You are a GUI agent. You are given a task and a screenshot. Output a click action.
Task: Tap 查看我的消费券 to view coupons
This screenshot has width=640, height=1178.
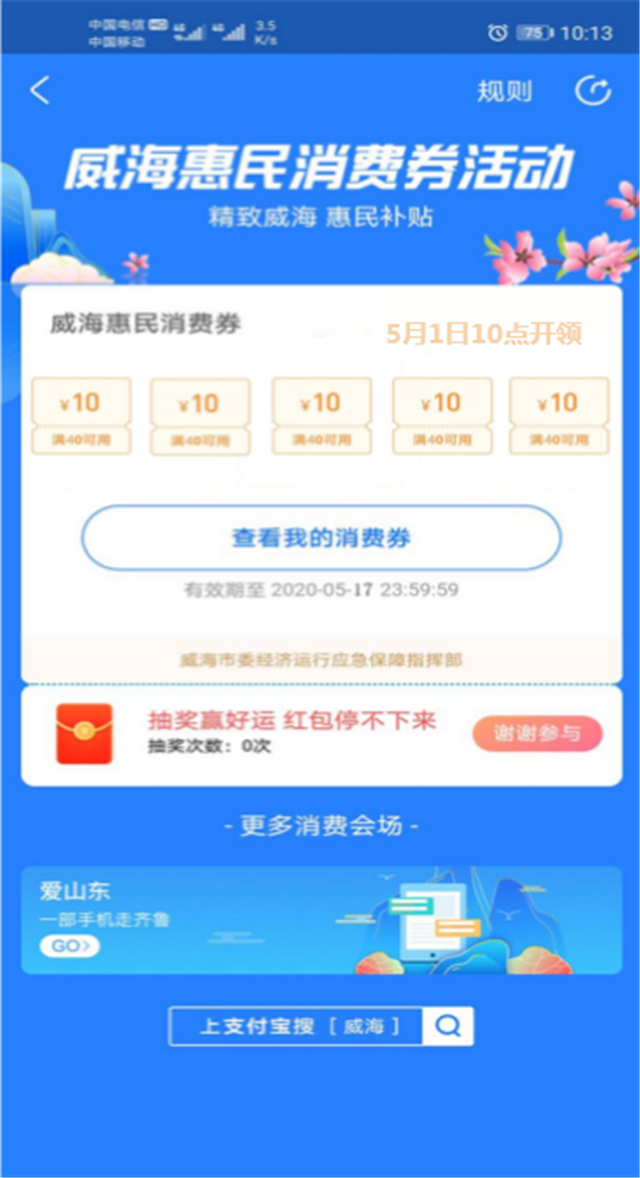tap(321, 538)
